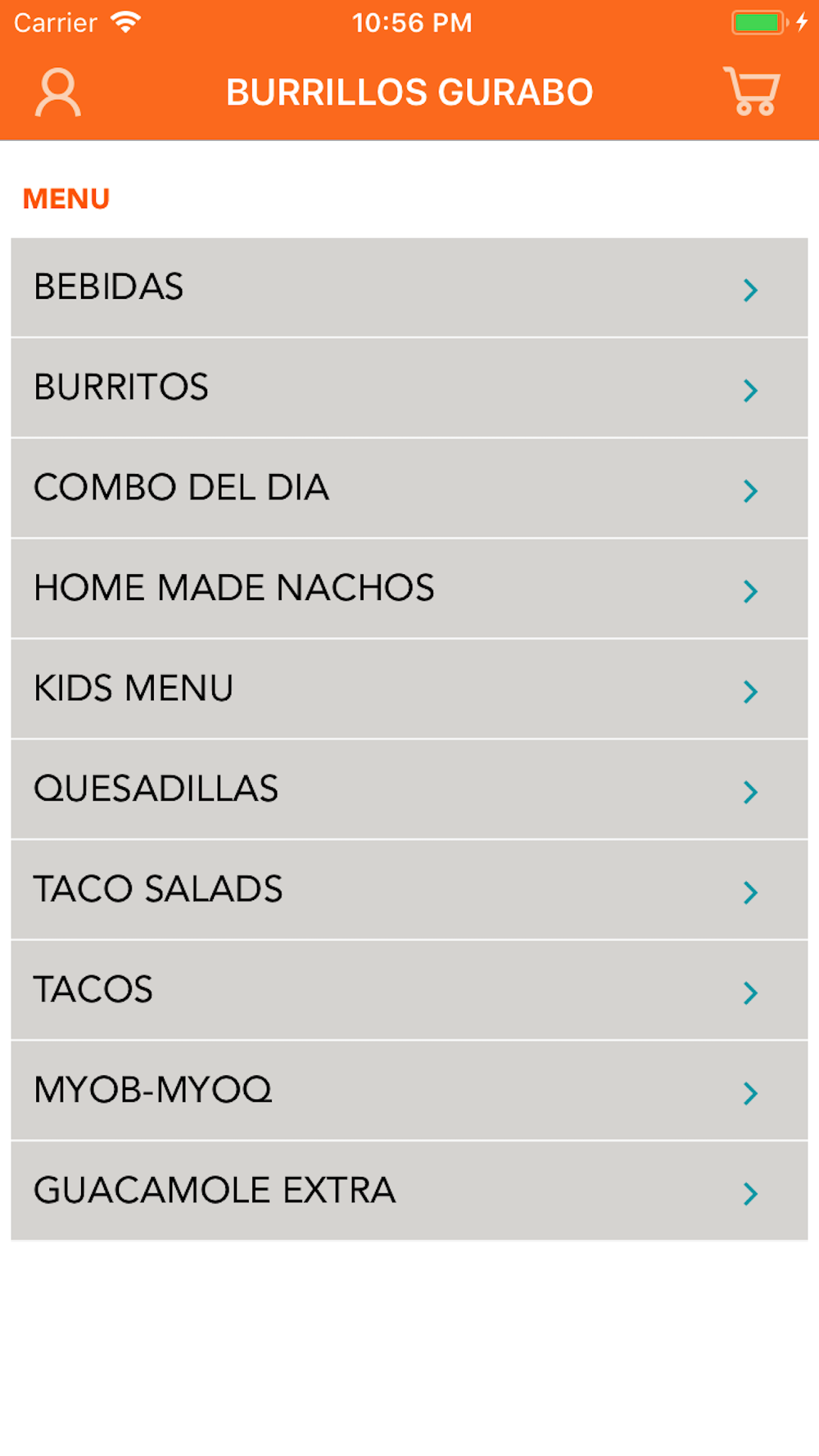Open the user profile icon
This screenshot has height=1456, width=819.
(x=58, y=93)
